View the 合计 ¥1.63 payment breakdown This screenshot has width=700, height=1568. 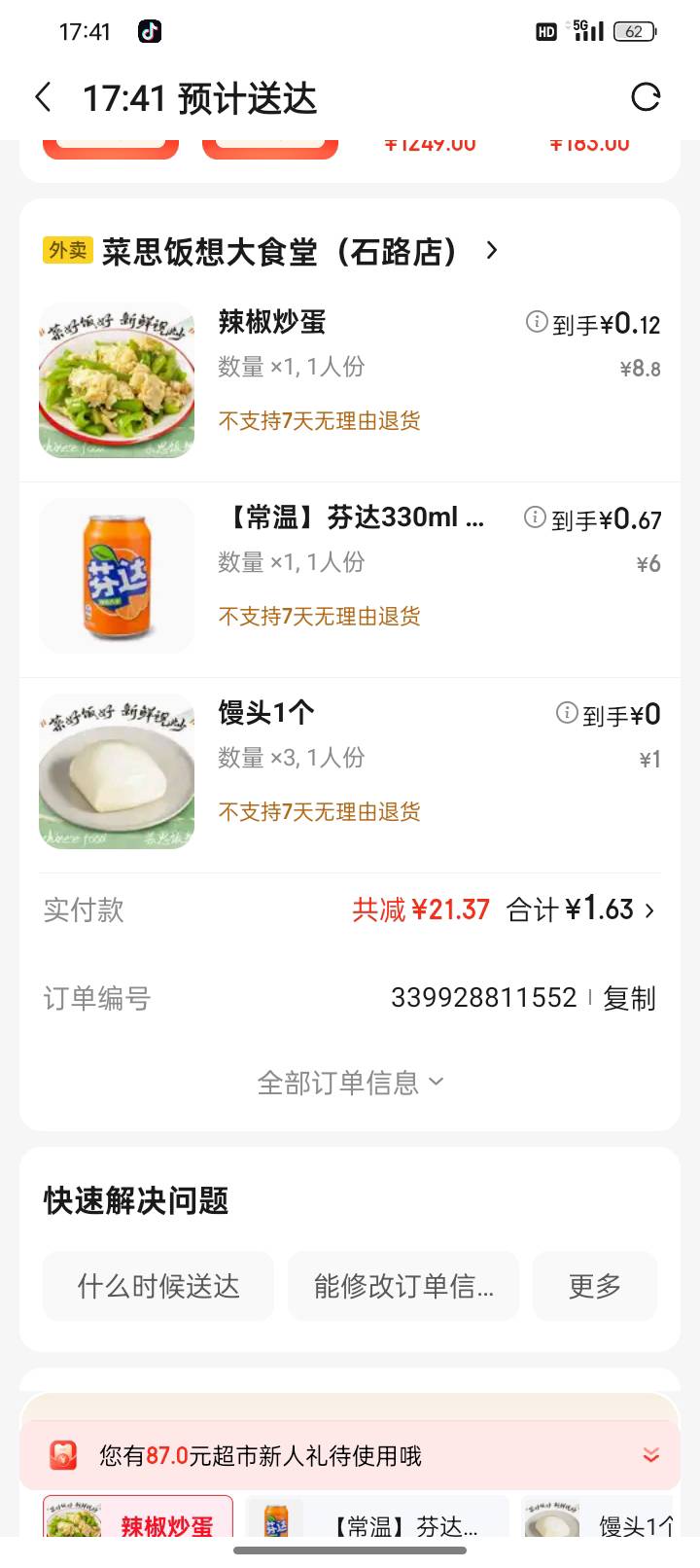pos(581,910)
